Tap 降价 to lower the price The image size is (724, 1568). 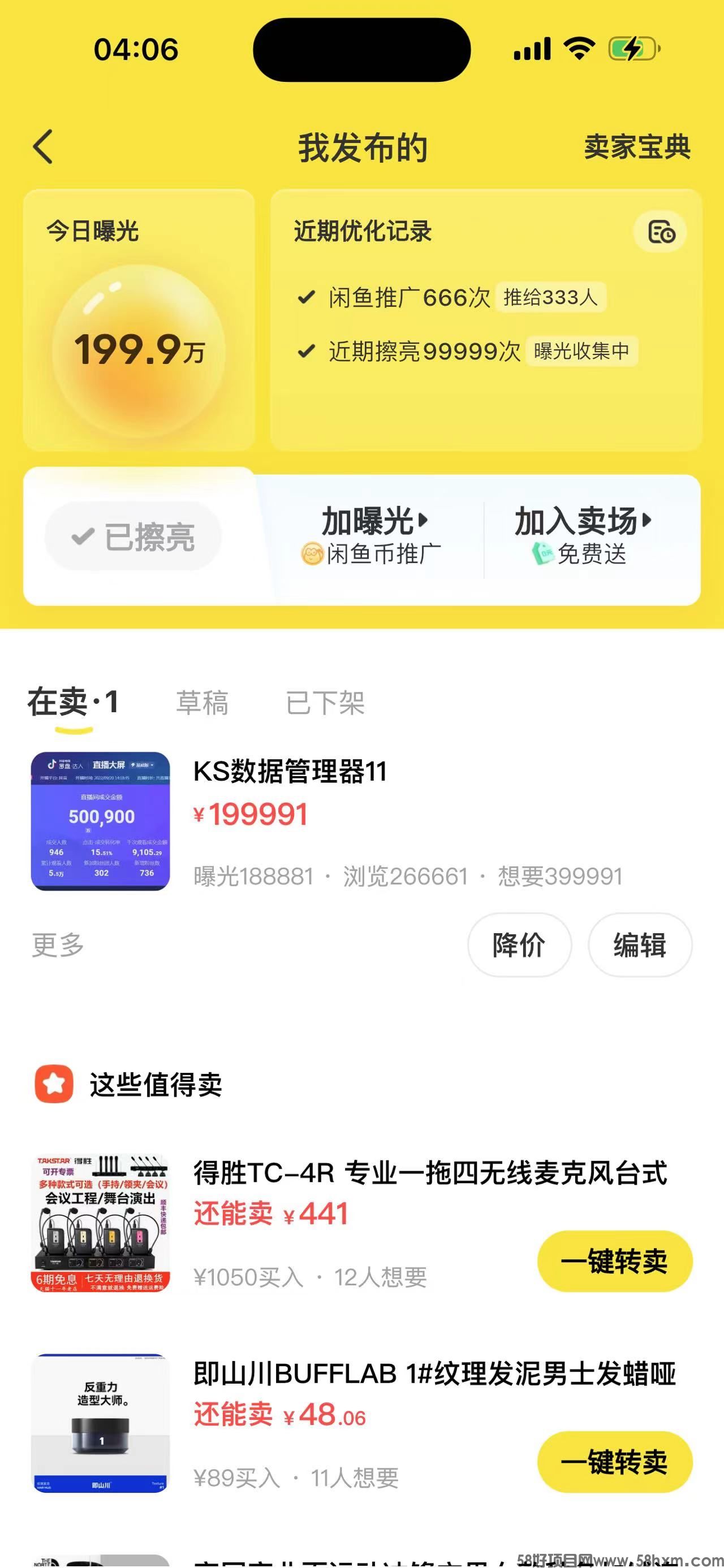pos(519,945)
